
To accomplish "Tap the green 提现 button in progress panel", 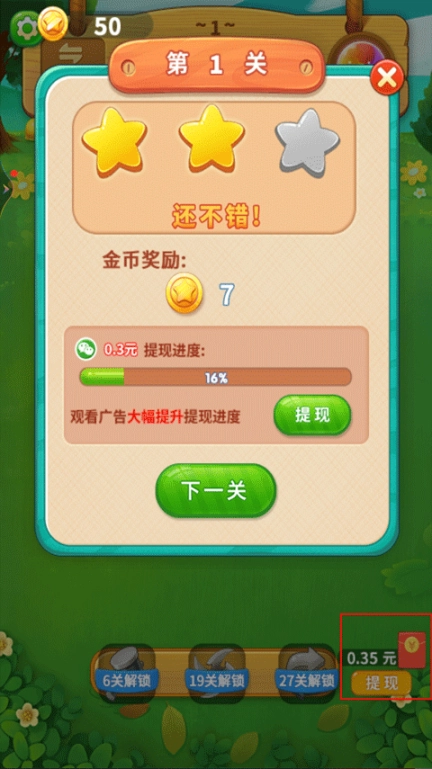I will [312, 415].
